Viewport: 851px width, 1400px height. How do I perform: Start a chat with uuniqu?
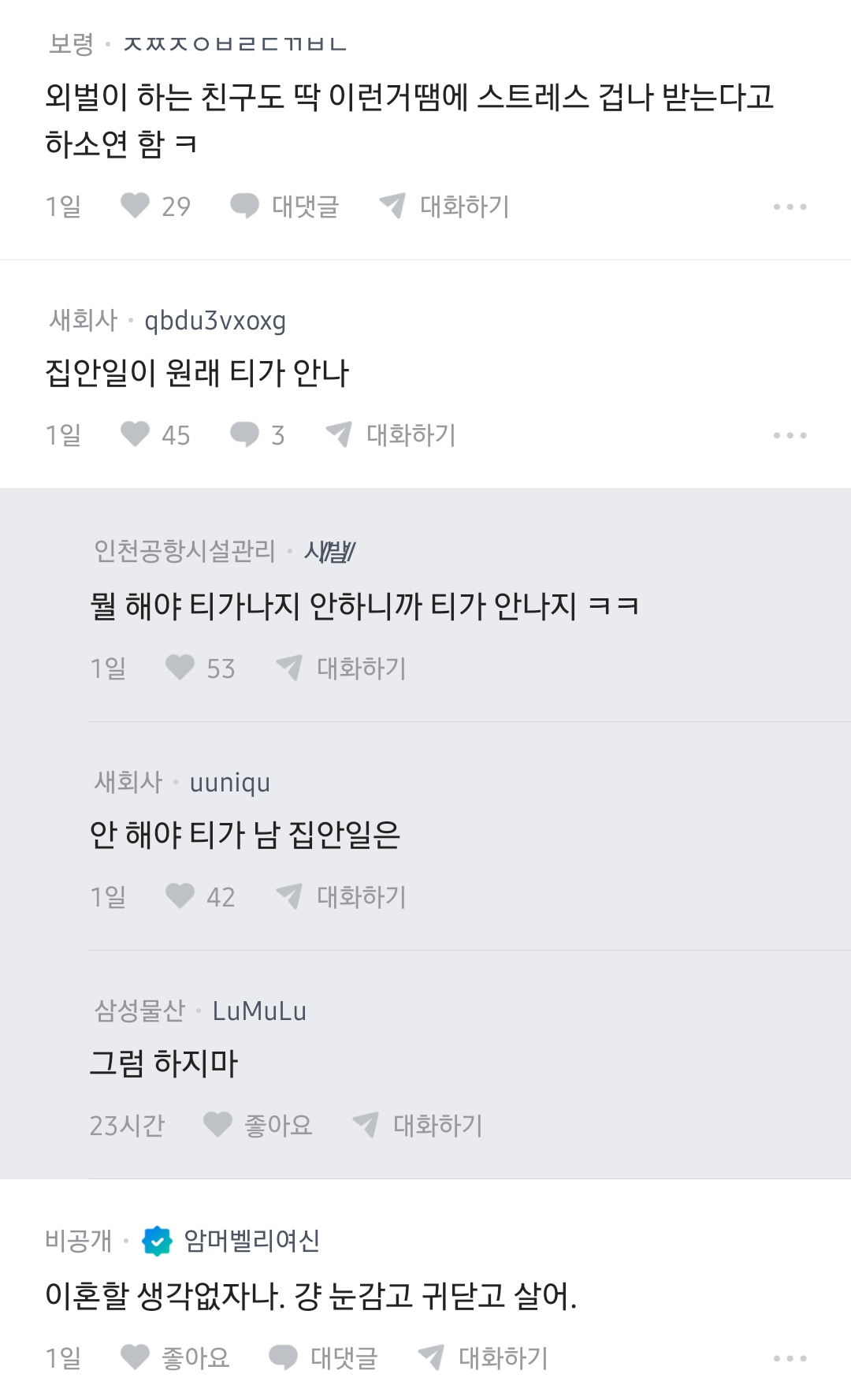[341, 896]
